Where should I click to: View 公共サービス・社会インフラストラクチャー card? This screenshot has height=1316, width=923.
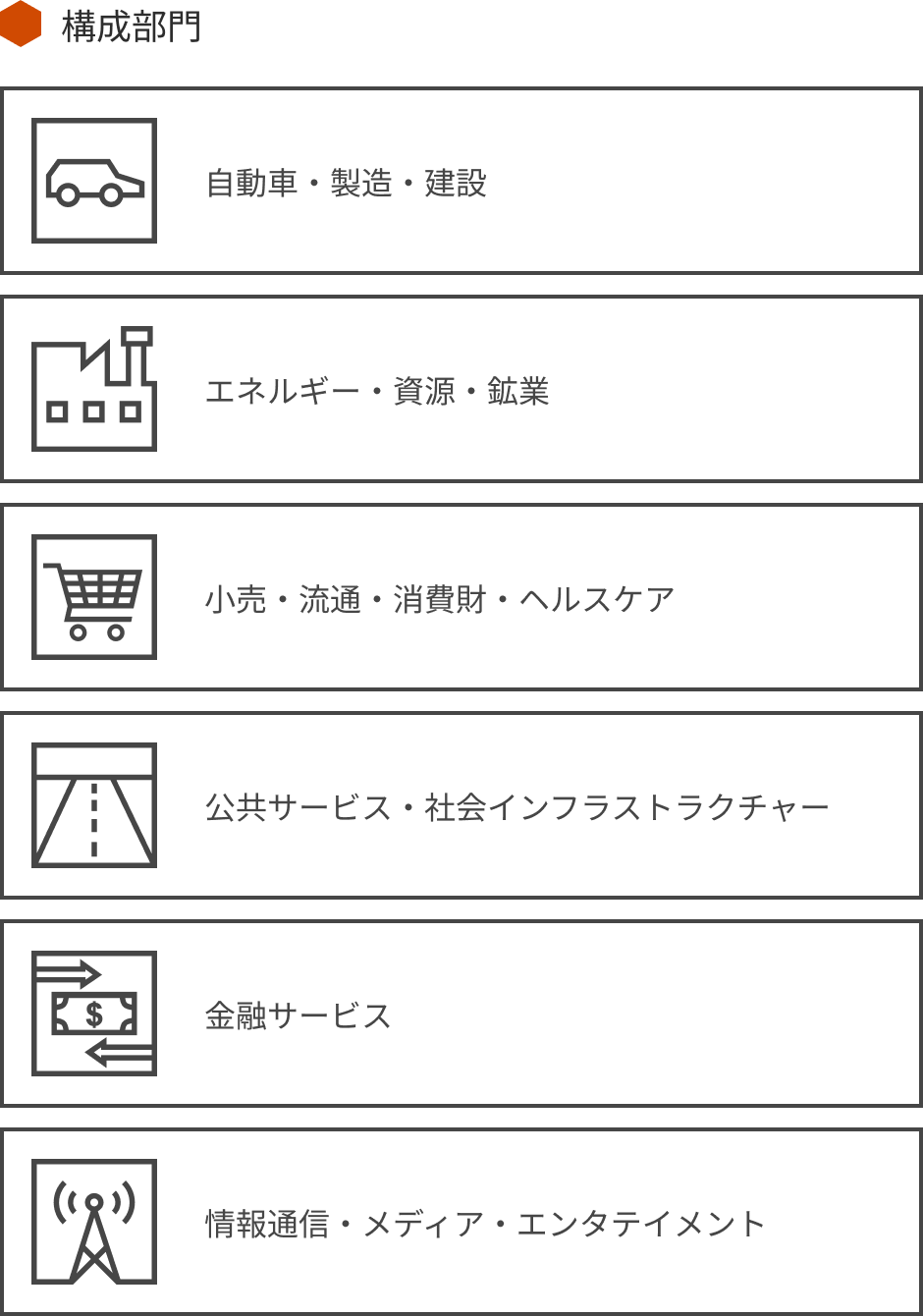click(461, 805)
